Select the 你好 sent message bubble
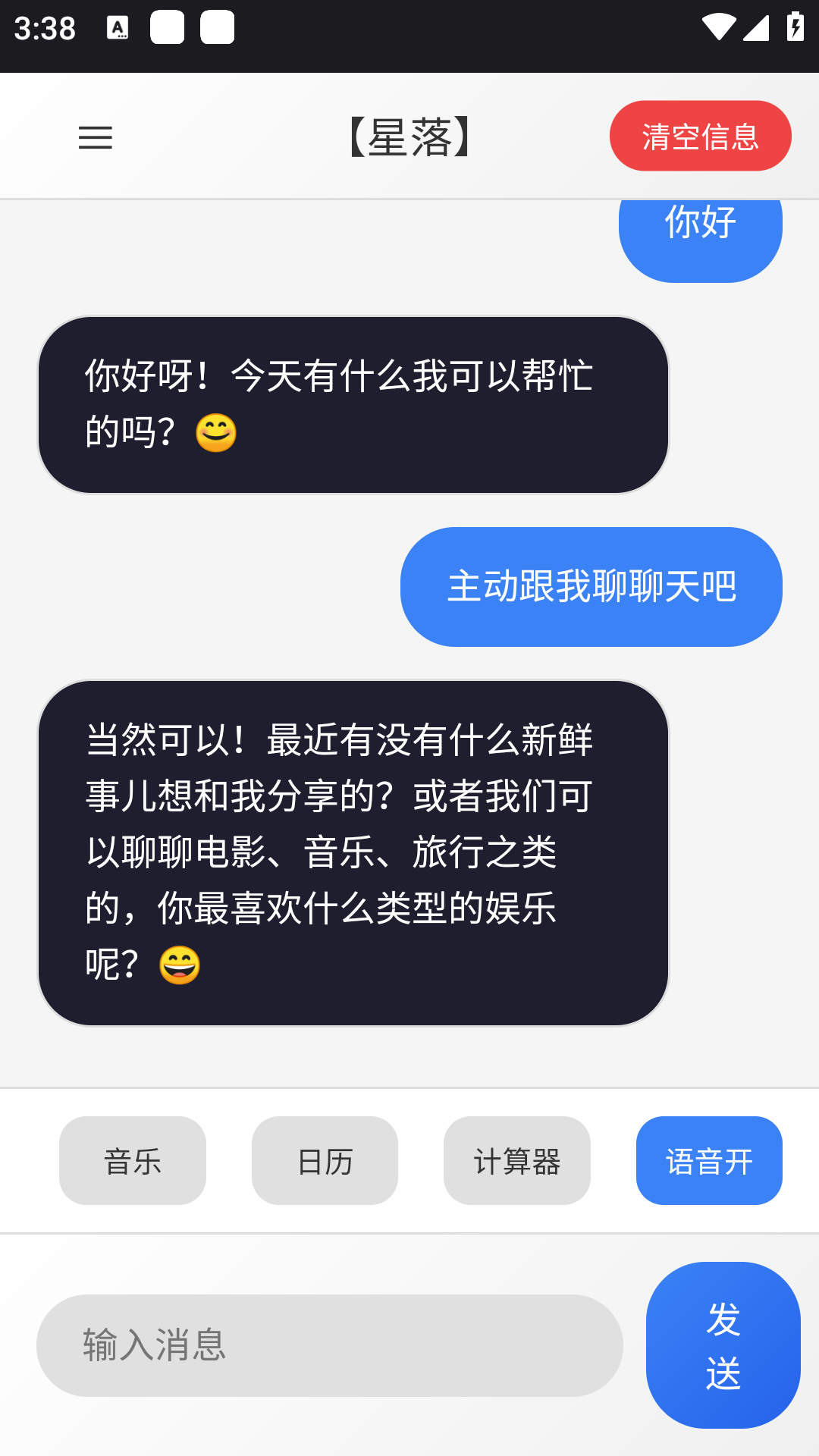Viewport: 819px width, 1456px height. point(699,224)
